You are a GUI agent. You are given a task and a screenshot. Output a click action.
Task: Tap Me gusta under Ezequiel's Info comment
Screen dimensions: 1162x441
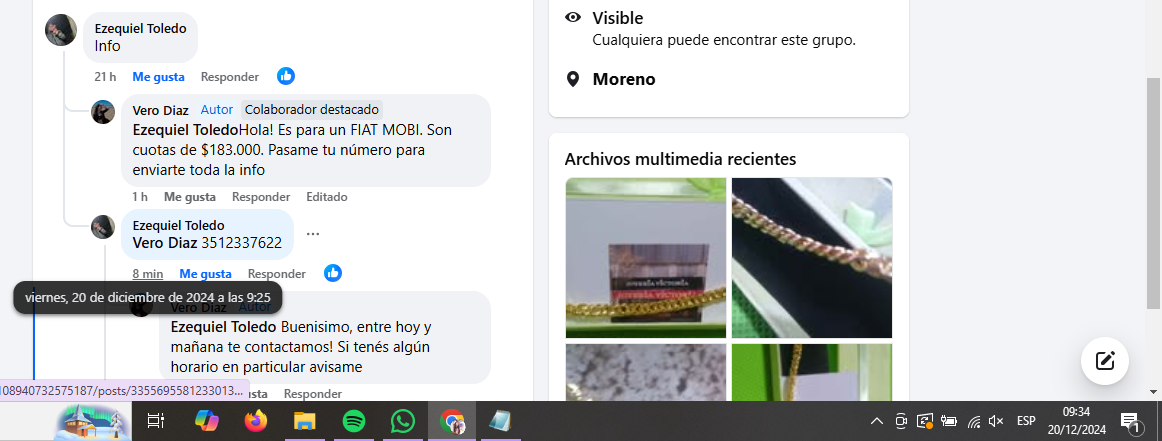click(158, 77)
